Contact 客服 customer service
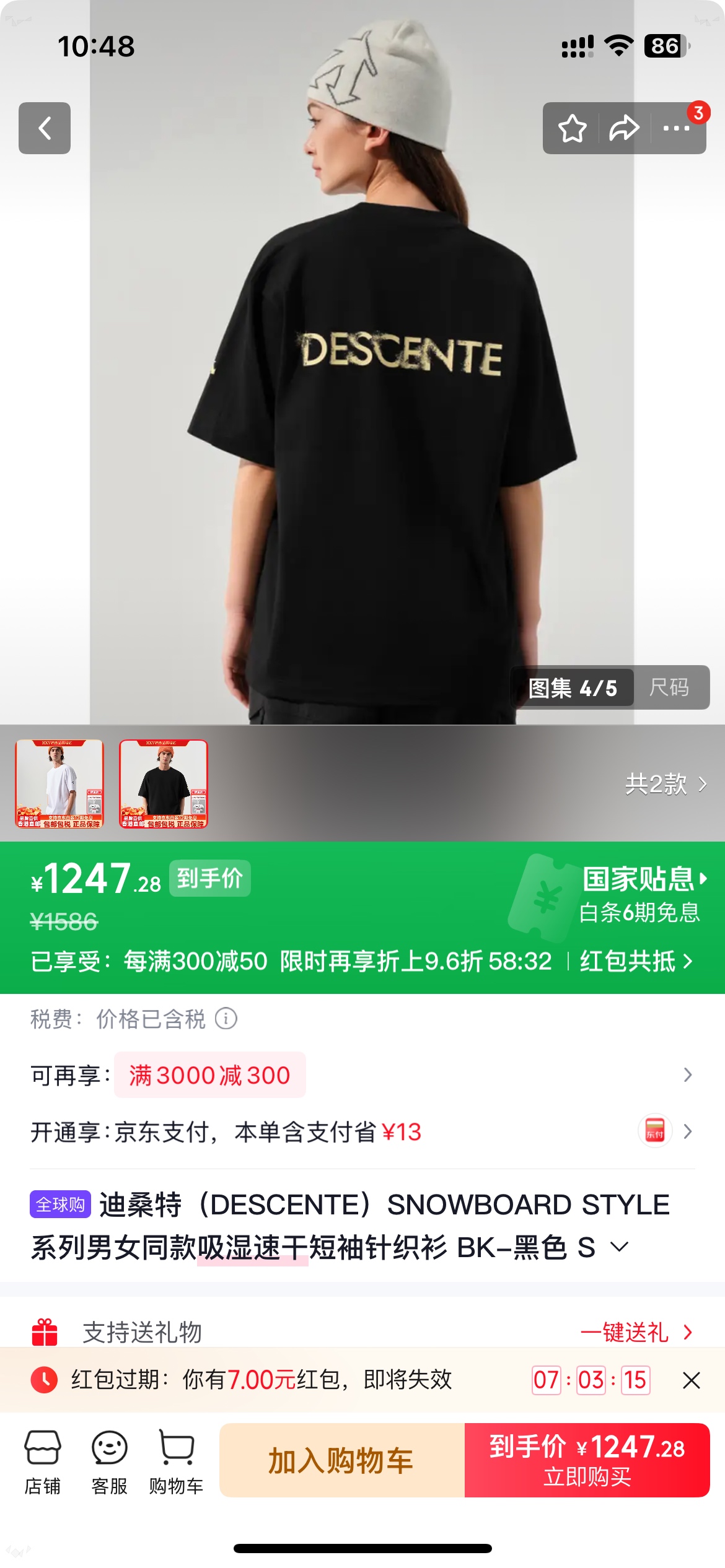This screenshot has width=725, height=1568. (x=110, y=1460)
